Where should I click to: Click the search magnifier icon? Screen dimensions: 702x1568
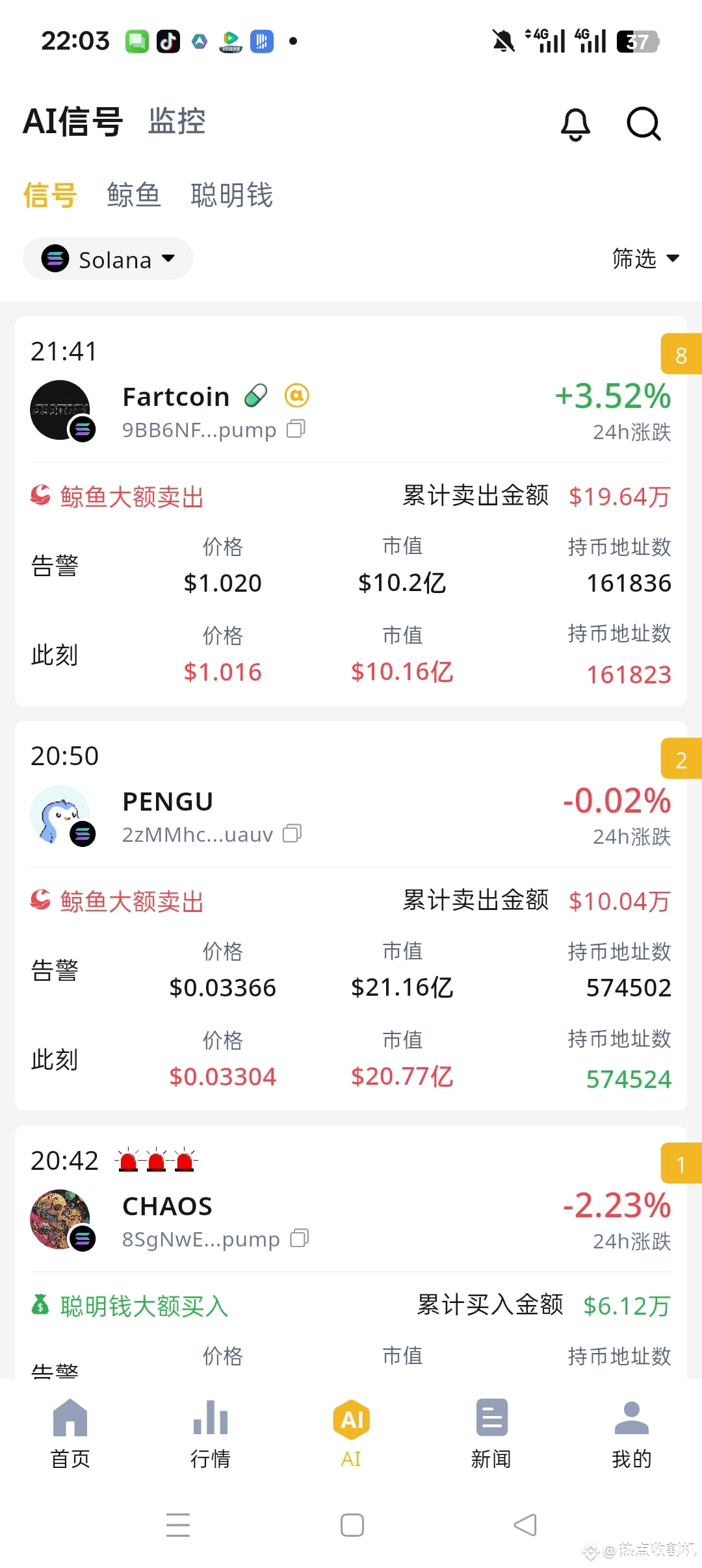click(643, 125)
